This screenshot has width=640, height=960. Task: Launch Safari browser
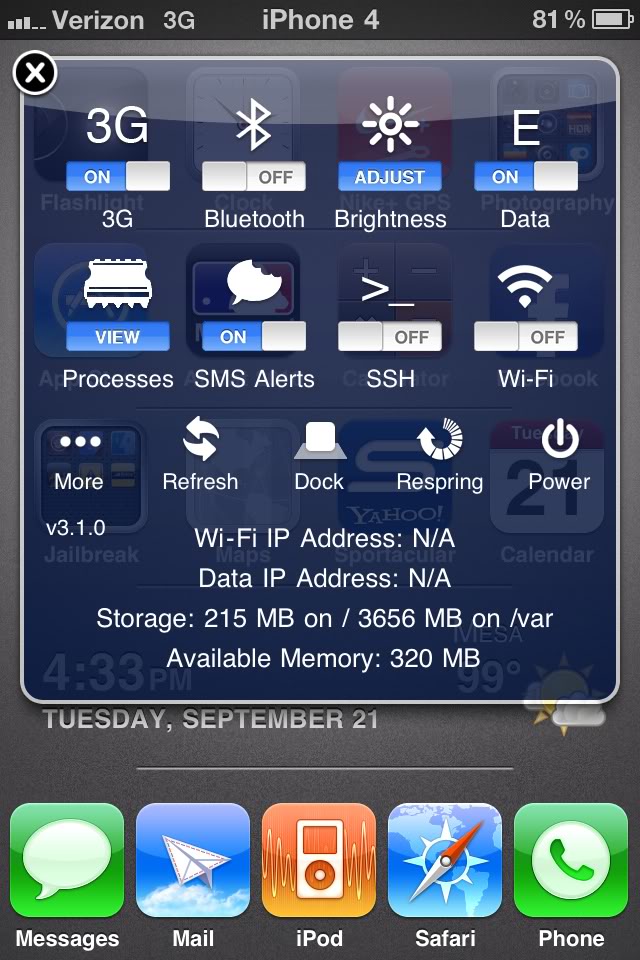click(x=445, y=861)
